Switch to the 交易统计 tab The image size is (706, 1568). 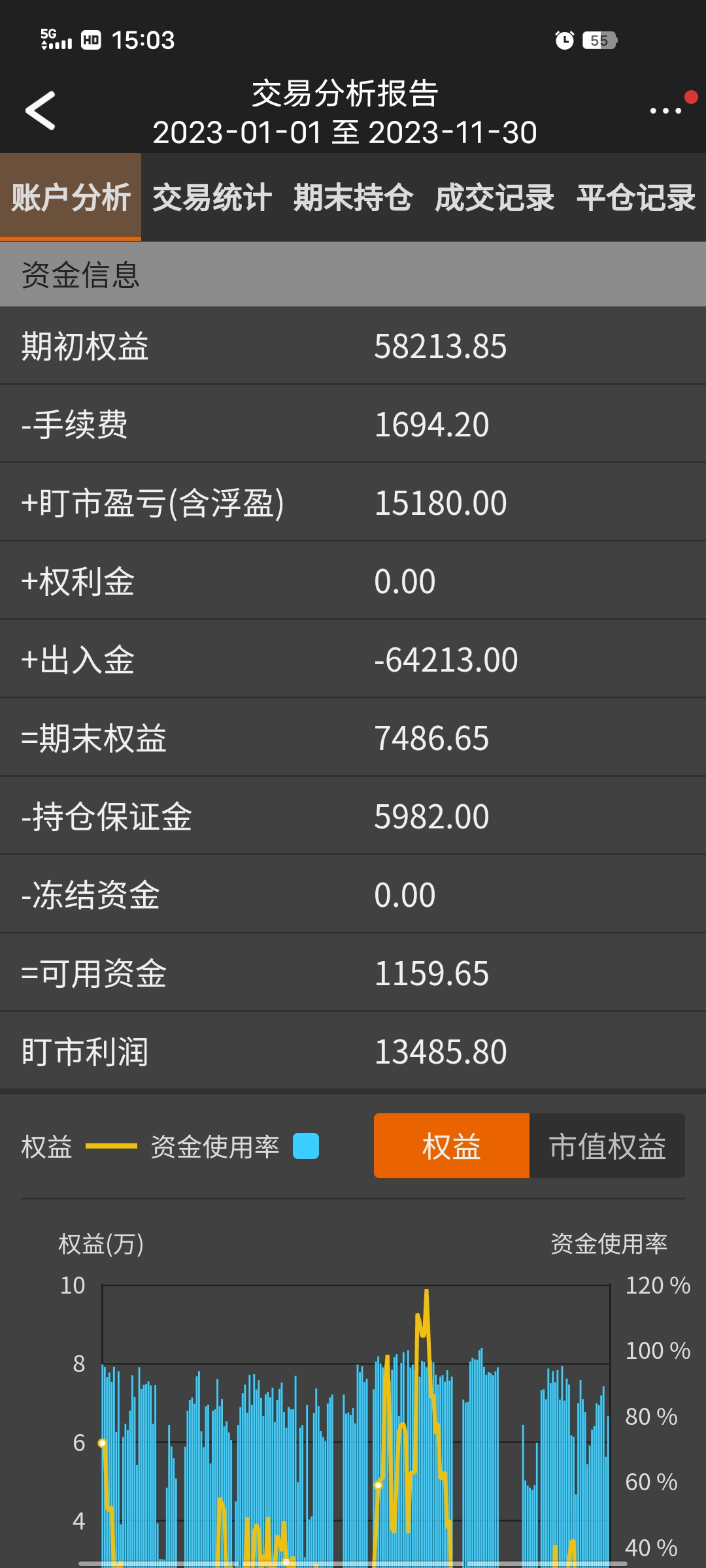tap(212, 198)
